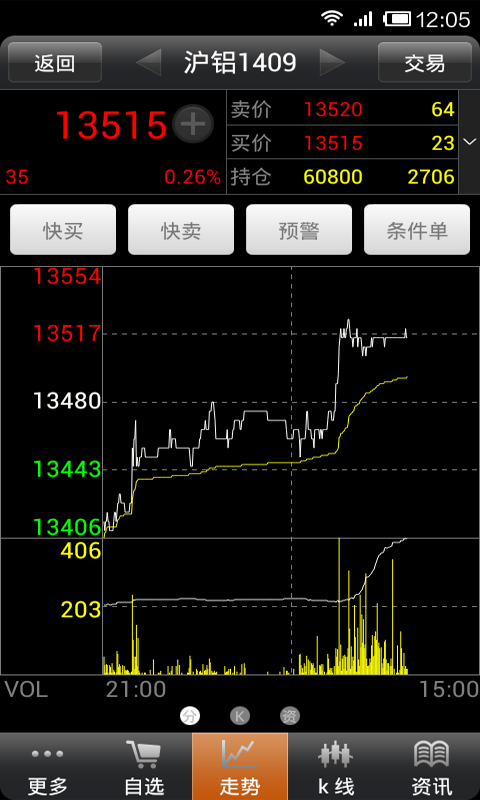Tap the 快买 quick buy button
This screenshot has height=800, width=480.
point(63,230)
